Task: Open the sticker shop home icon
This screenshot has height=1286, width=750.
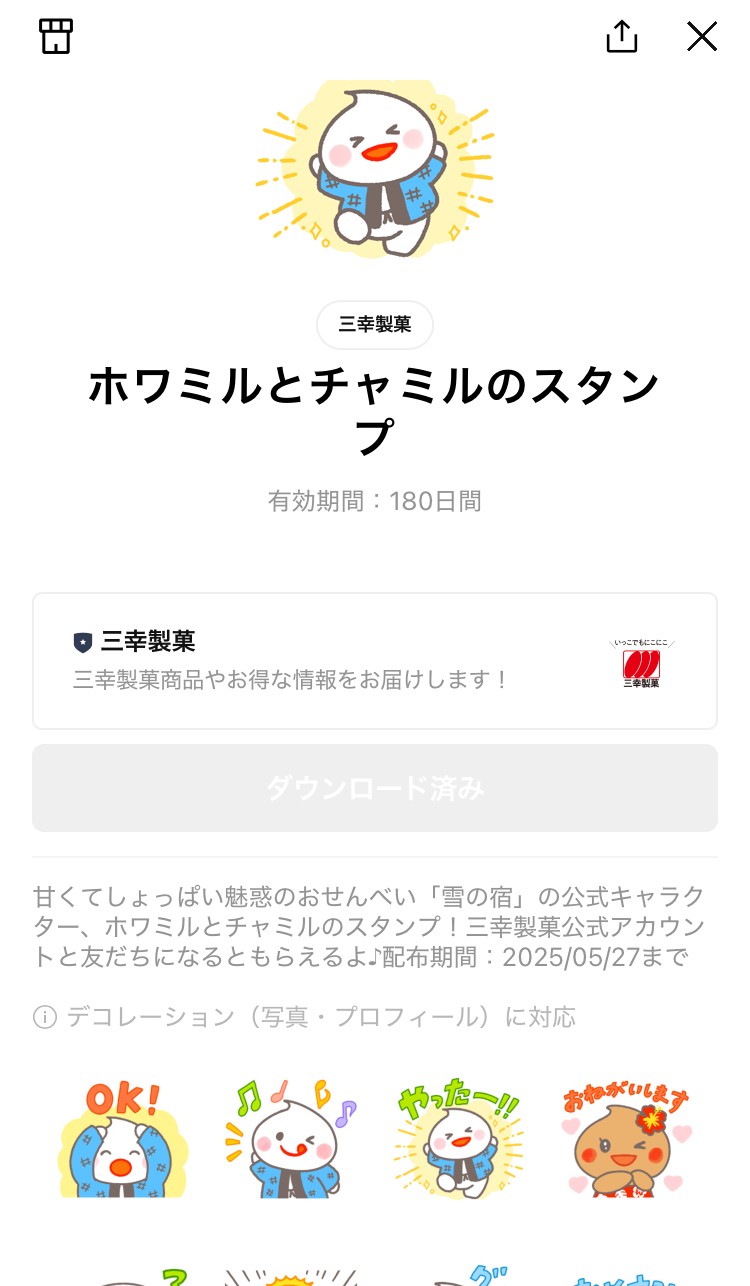Action: tap(56, 37)
